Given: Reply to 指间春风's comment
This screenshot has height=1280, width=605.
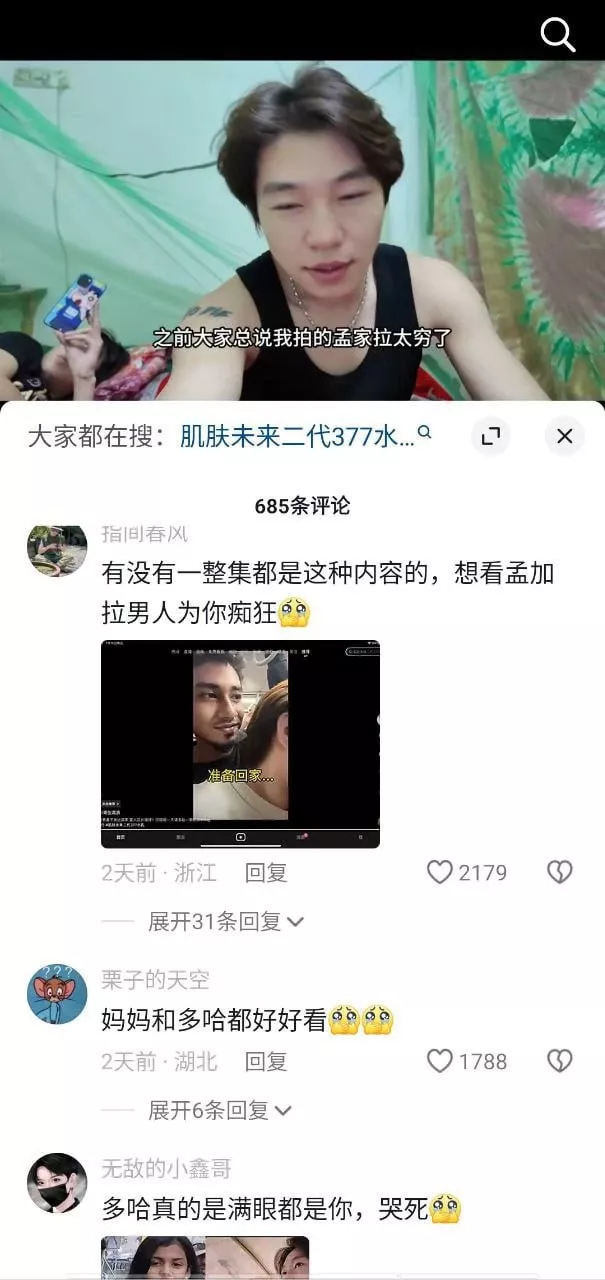Looking at the screenshot, I should pos(266,873).
